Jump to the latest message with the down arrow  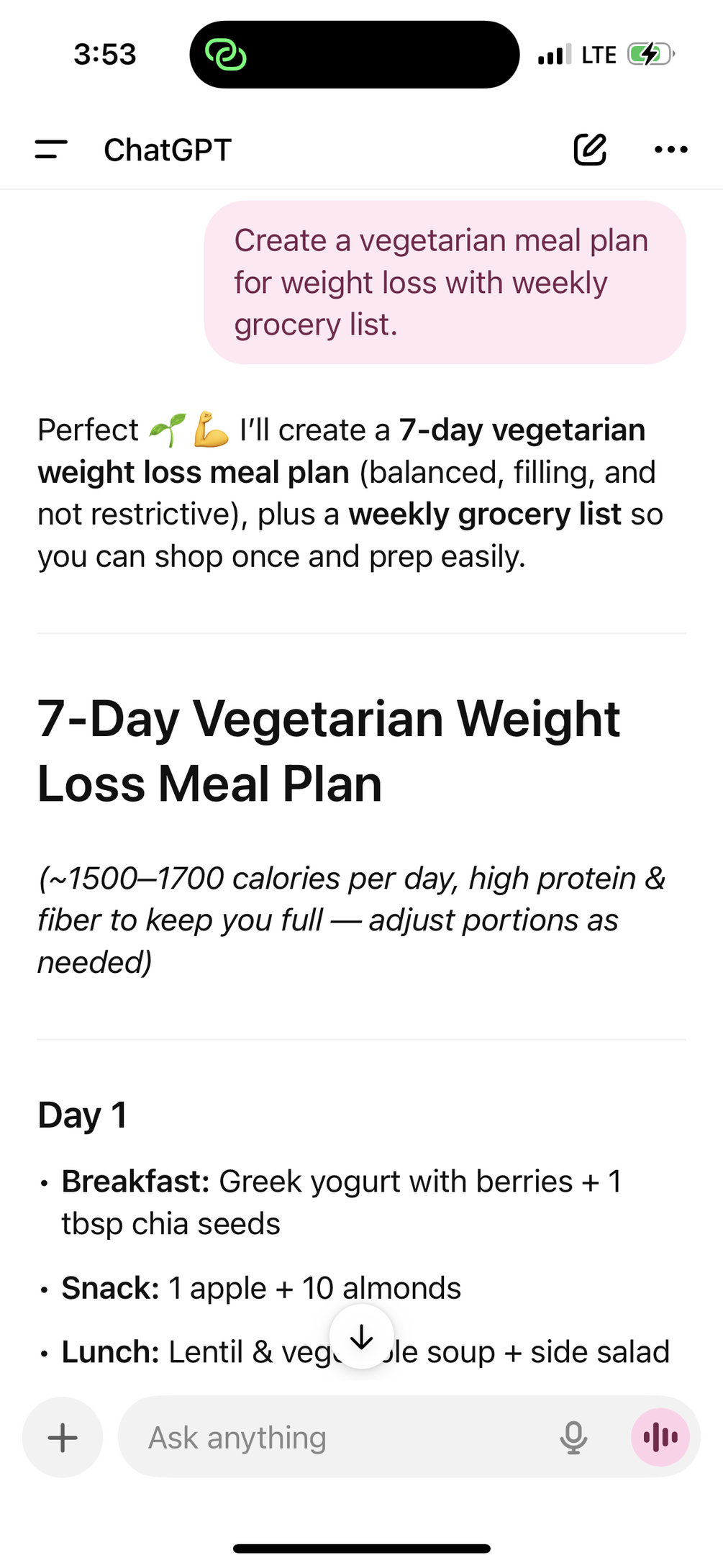361,1337
